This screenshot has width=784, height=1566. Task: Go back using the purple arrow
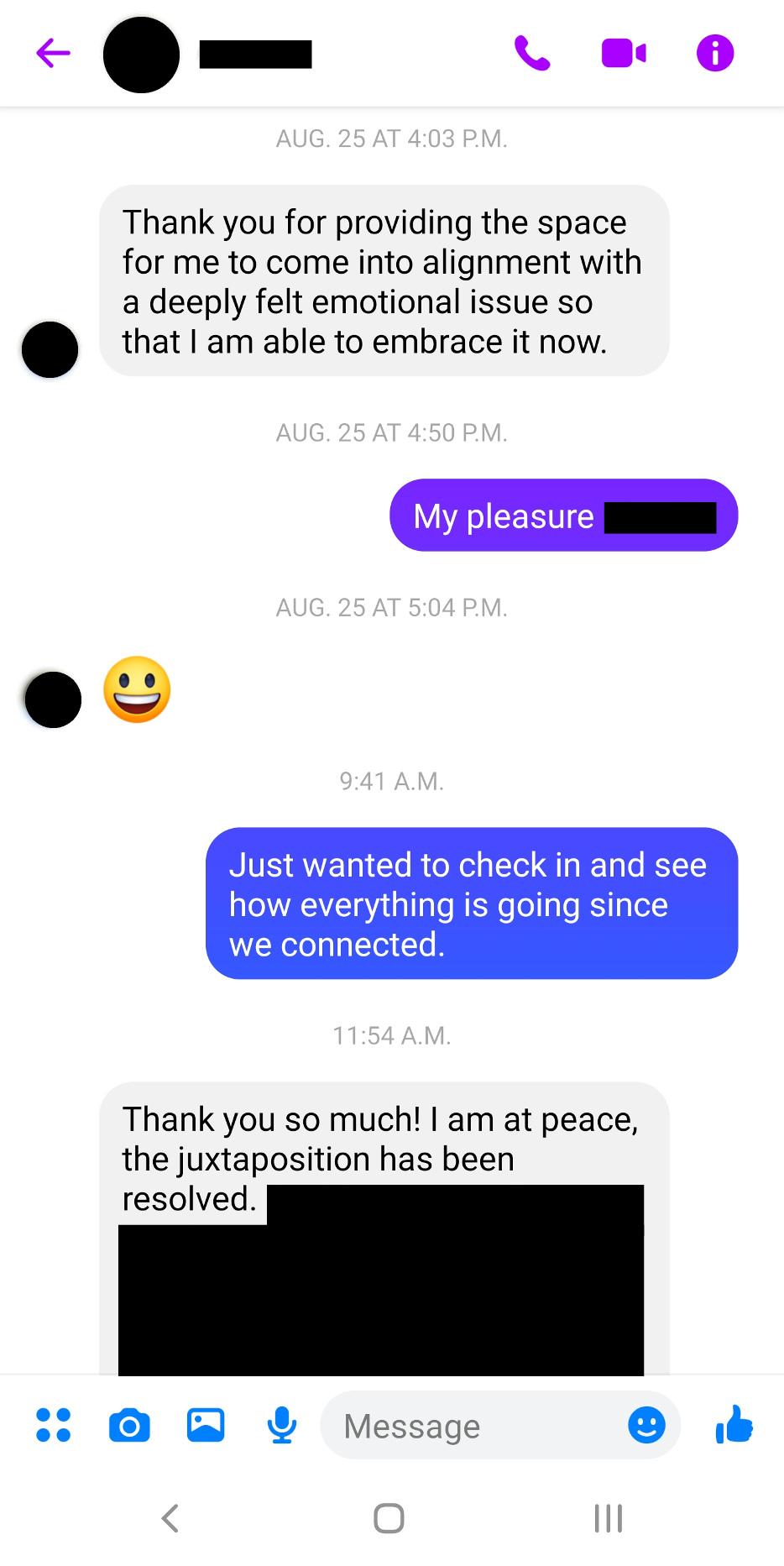point(53,54)
